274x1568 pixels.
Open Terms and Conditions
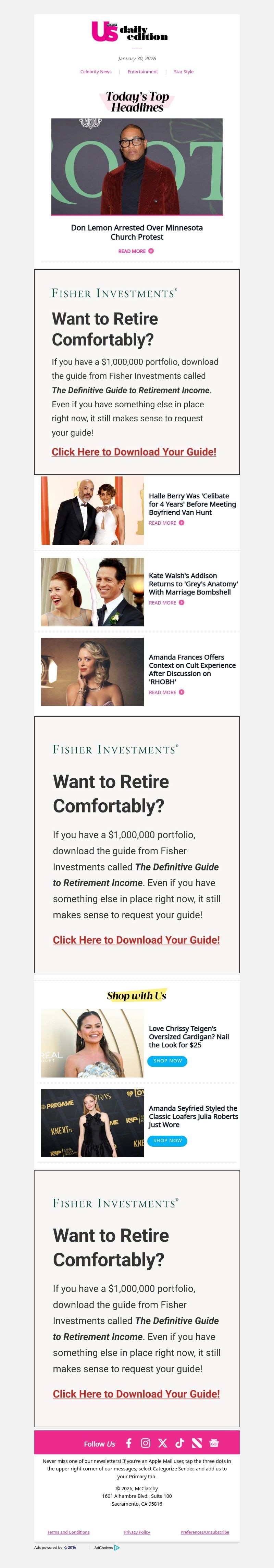tap(68, 1532)
